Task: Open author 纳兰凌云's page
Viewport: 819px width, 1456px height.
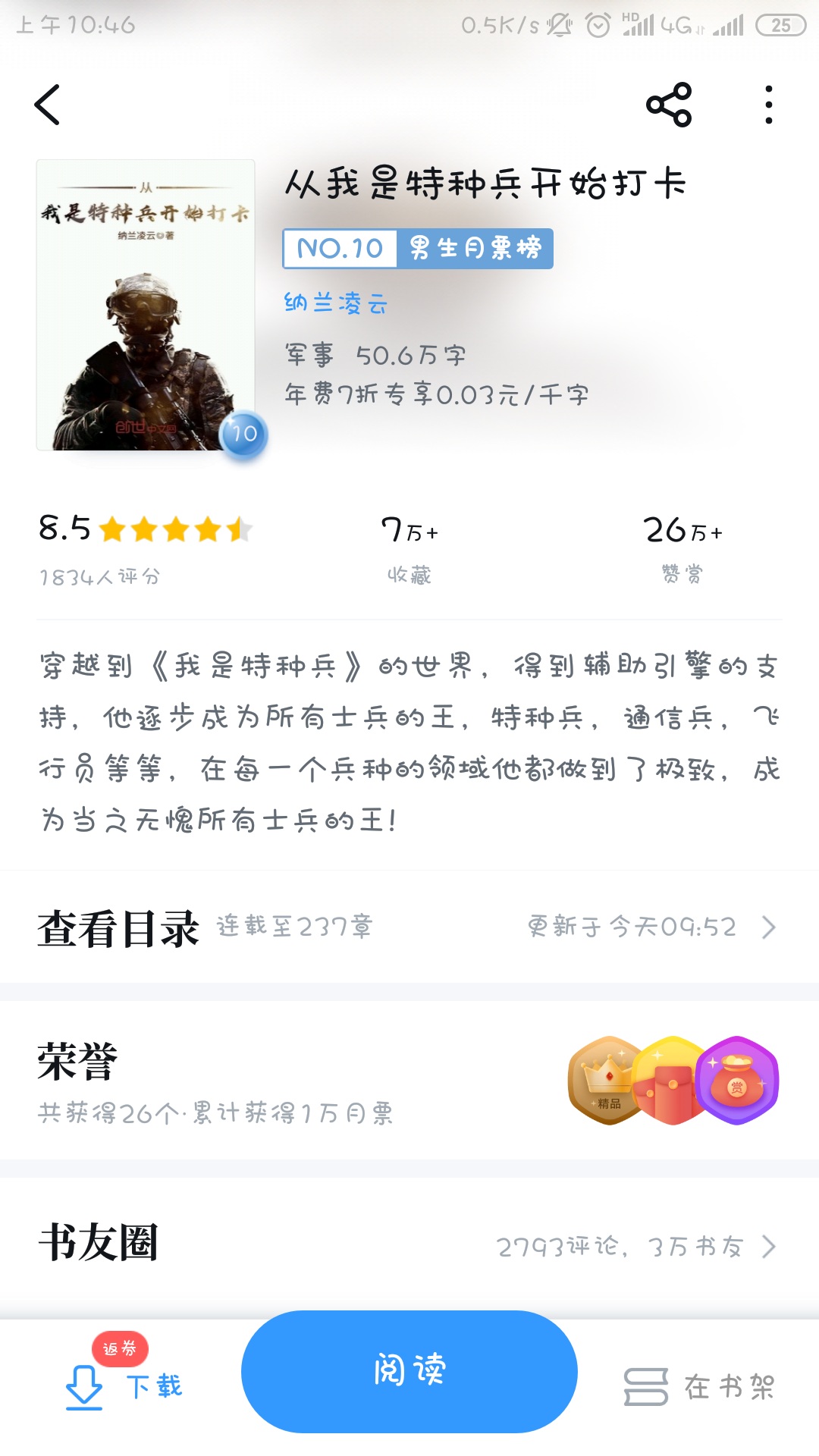Action: (336, 303)
